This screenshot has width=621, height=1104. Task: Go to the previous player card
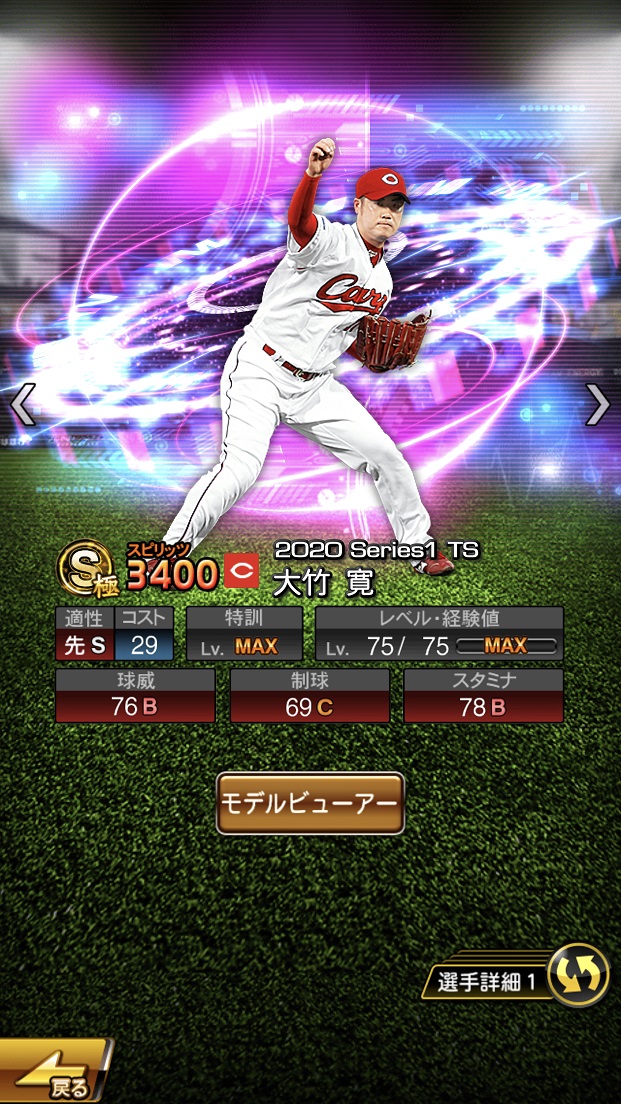tap(22, 405)
